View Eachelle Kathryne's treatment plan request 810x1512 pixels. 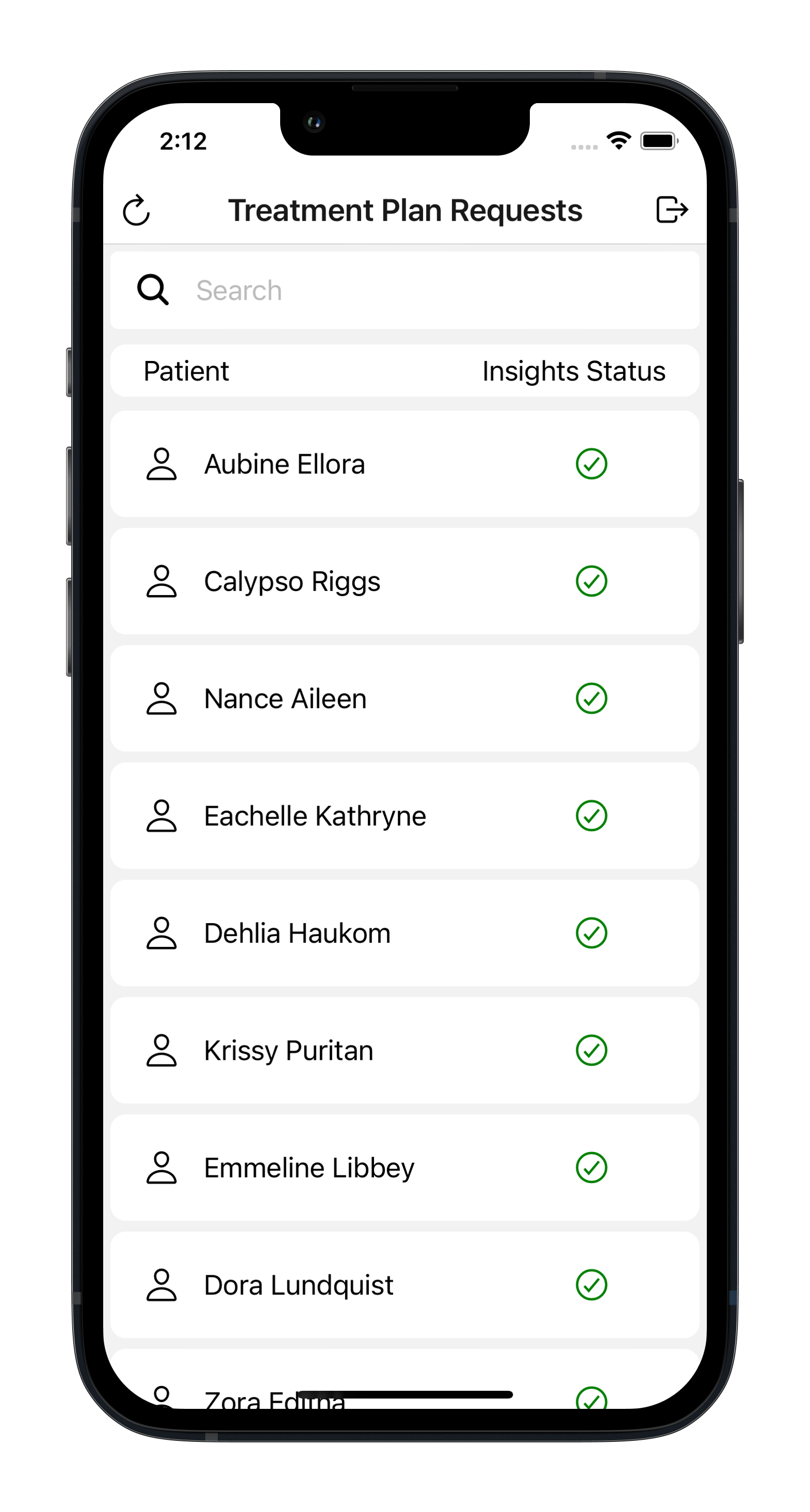point(404,816)
